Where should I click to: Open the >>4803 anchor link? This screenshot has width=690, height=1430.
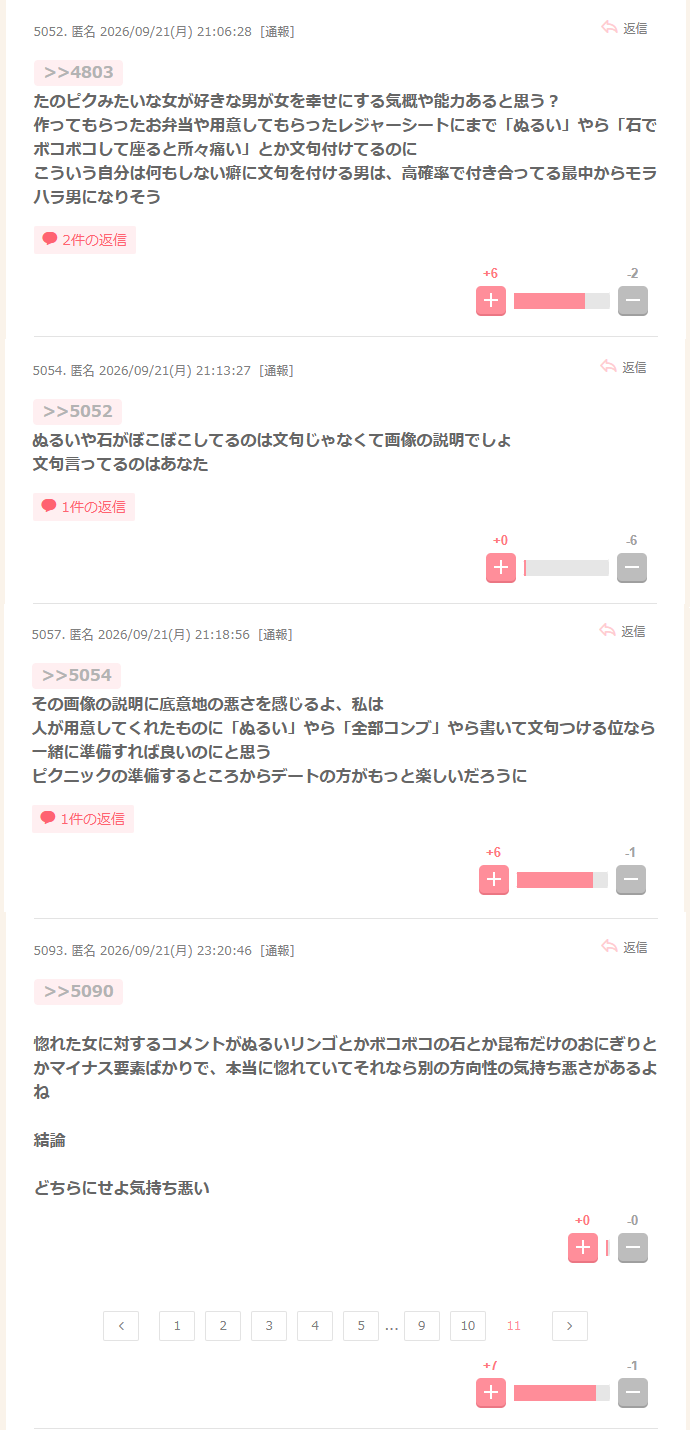[x=78, y=72]
